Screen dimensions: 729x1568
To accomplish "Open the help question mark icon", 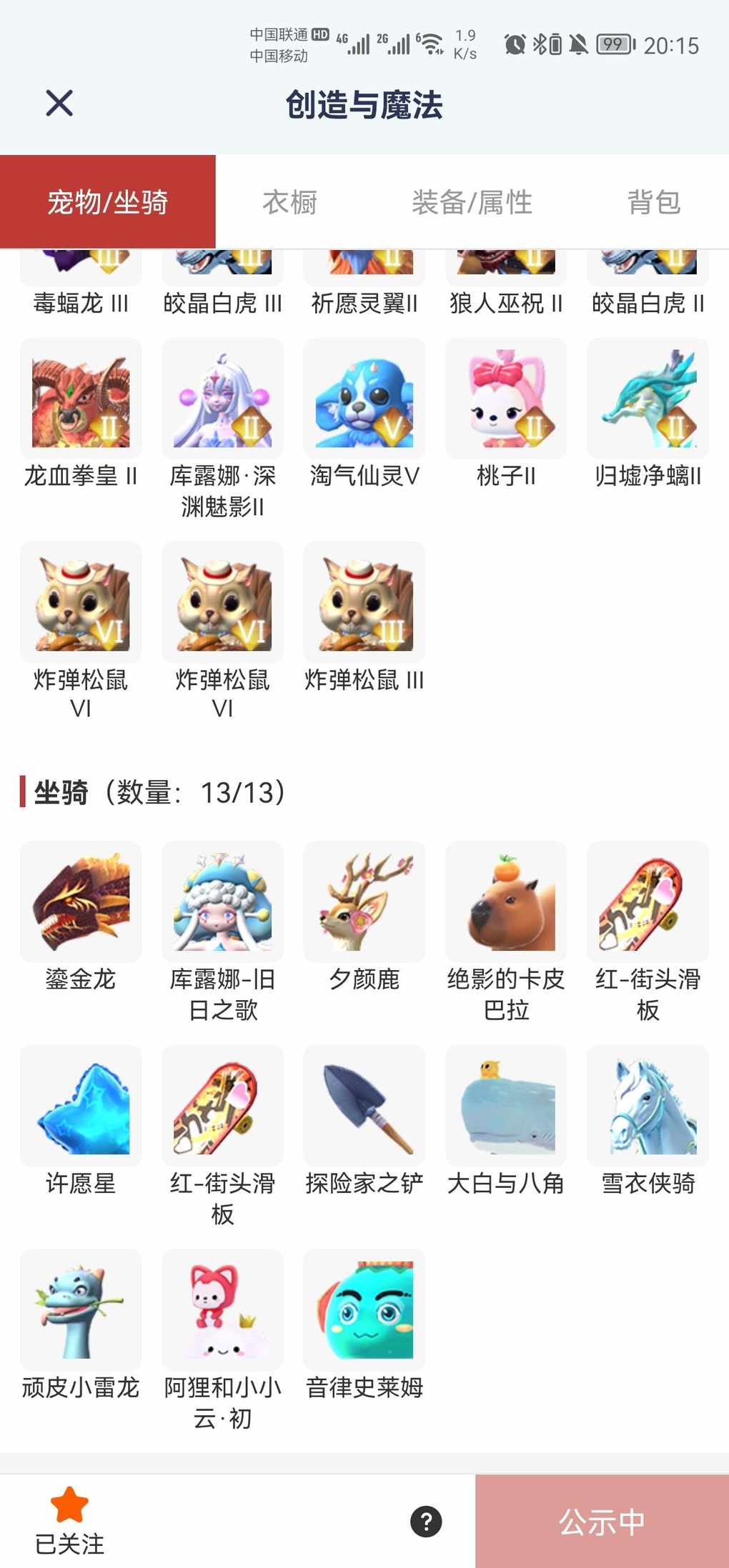I will [x=426, y=1521].
